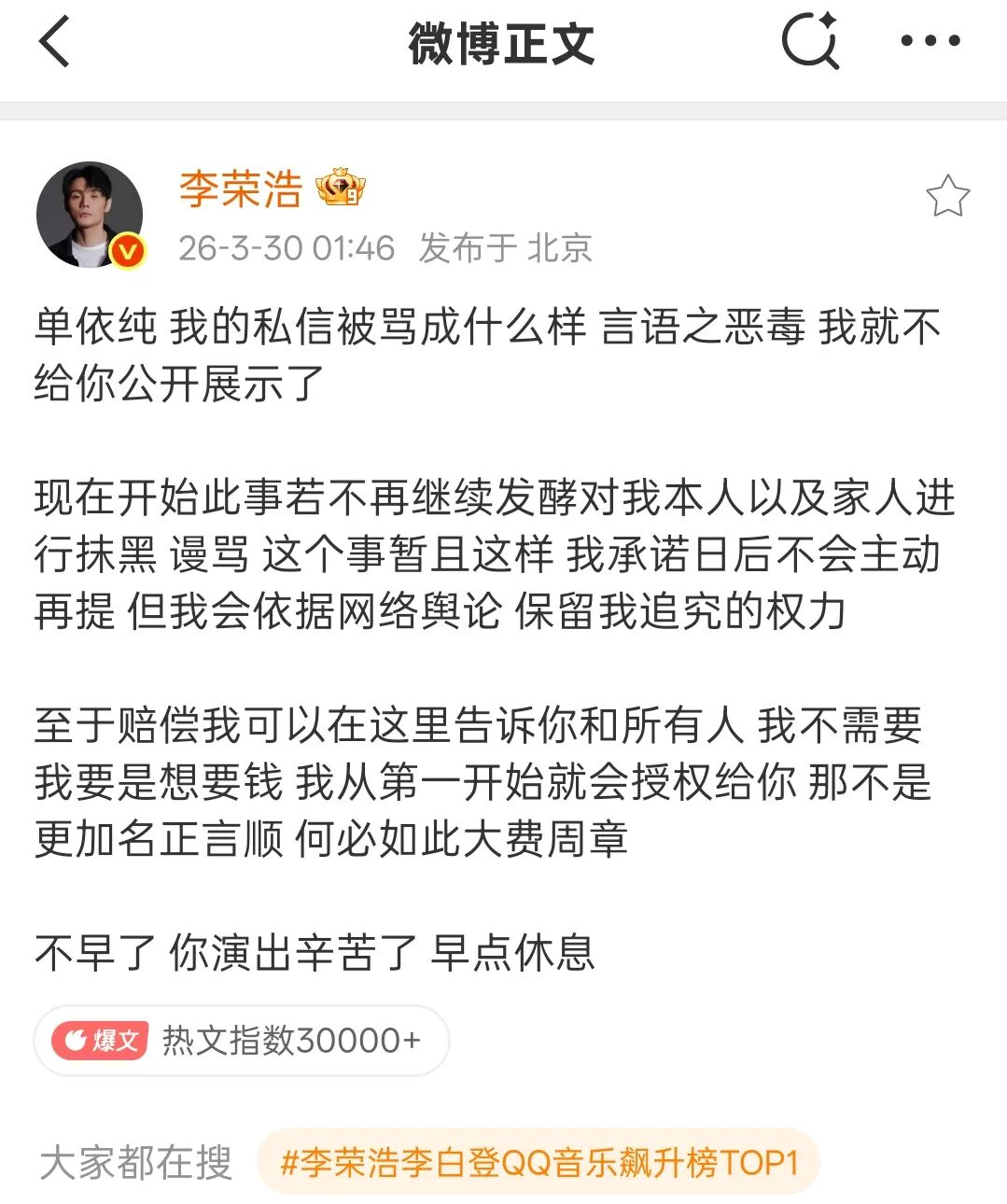Open the AI search icon in header

809,41
